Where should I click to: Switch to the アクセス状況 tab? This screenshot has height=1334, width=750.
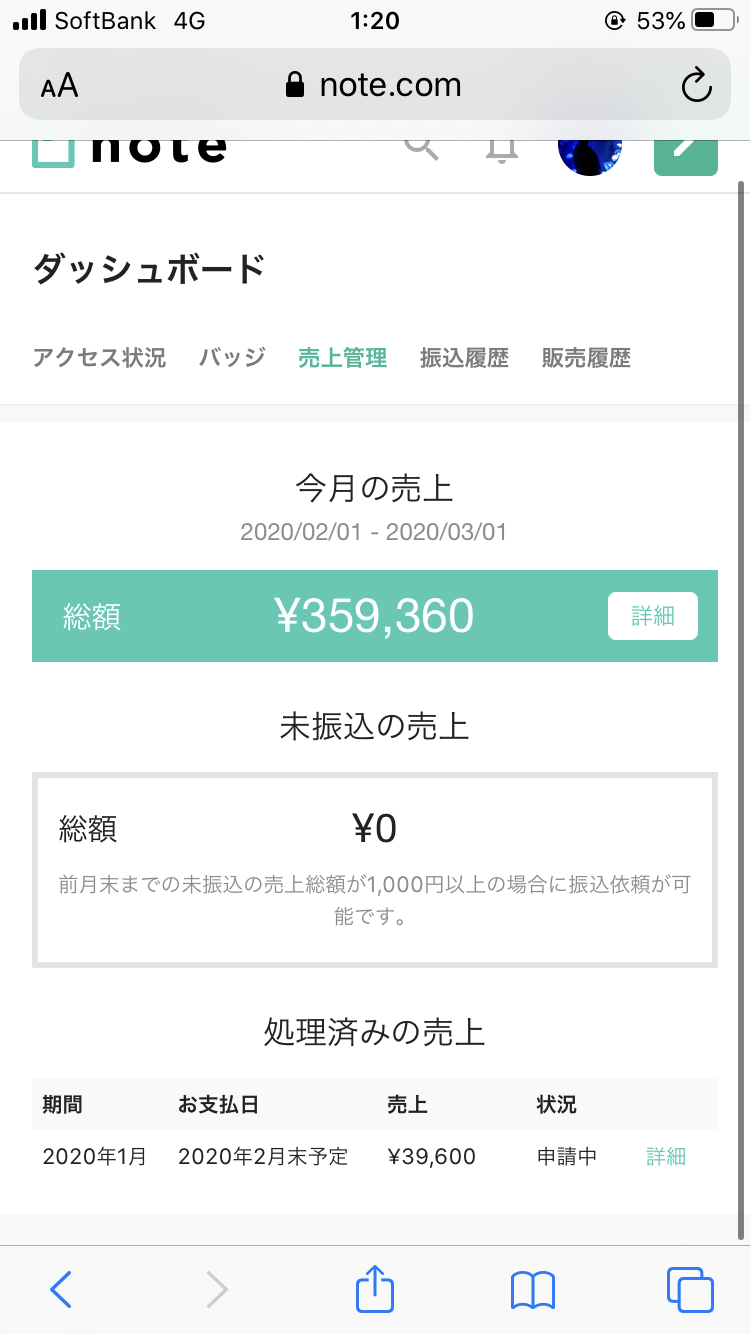tap(99, 358)
